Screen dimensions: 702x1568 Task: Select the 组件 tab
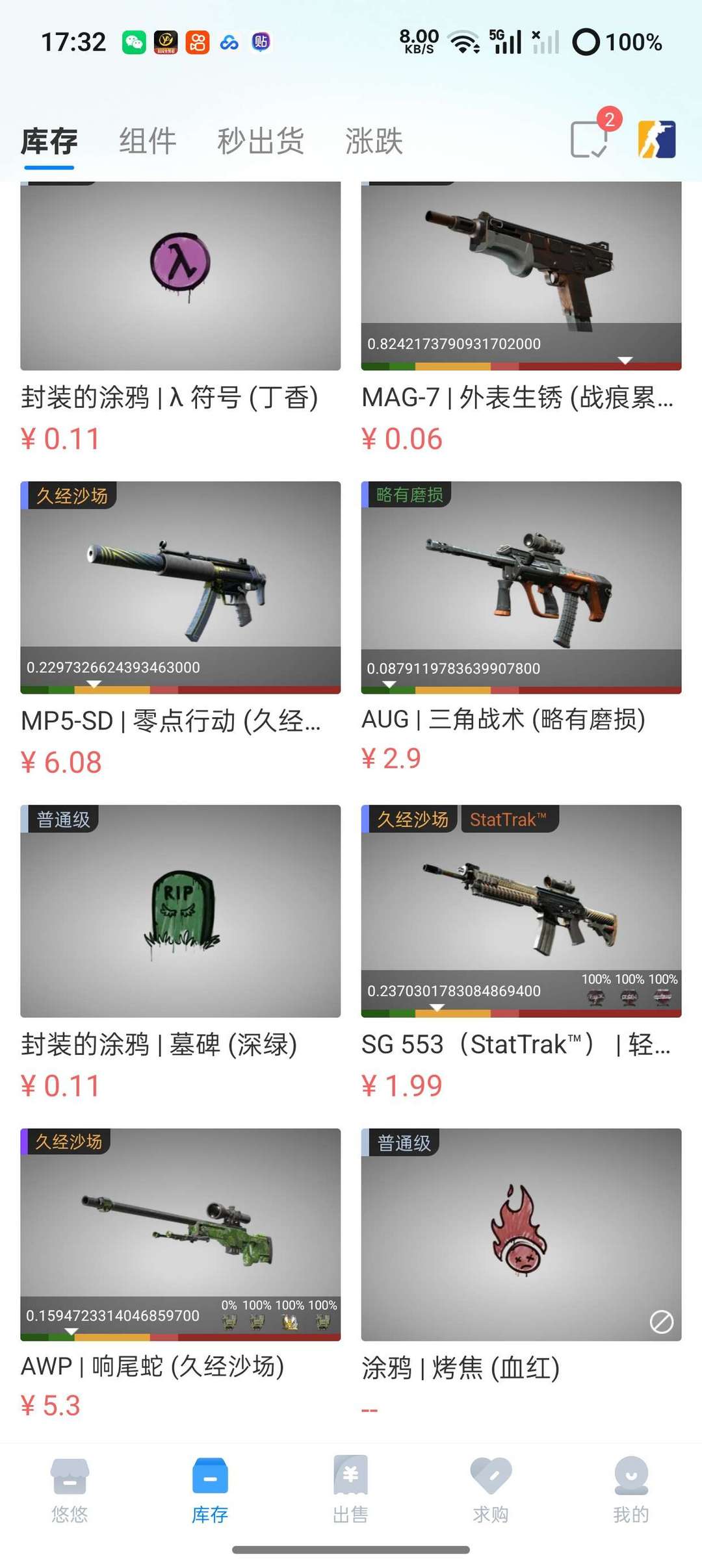tap(146, 140)
